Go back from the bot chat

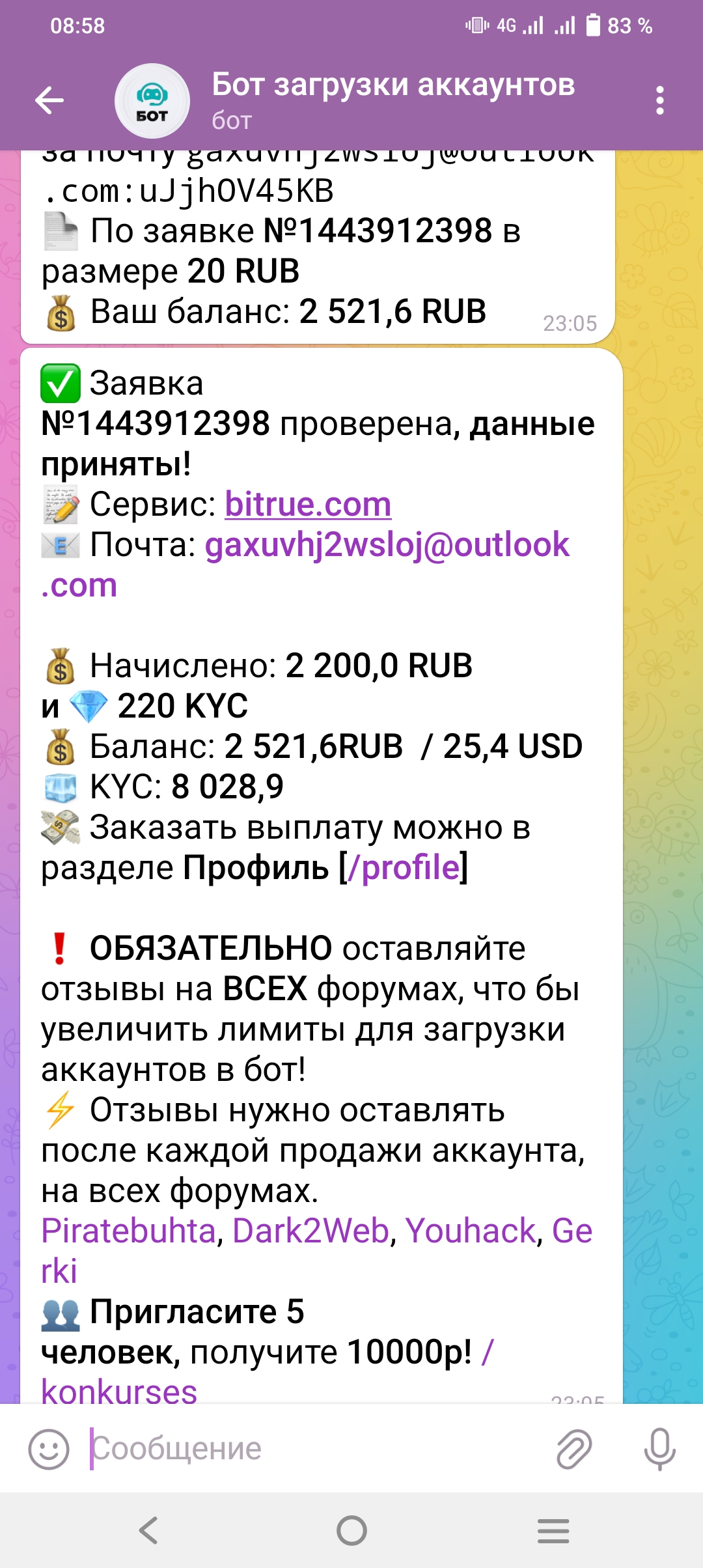pyautogui.click(x=49, y=100)
